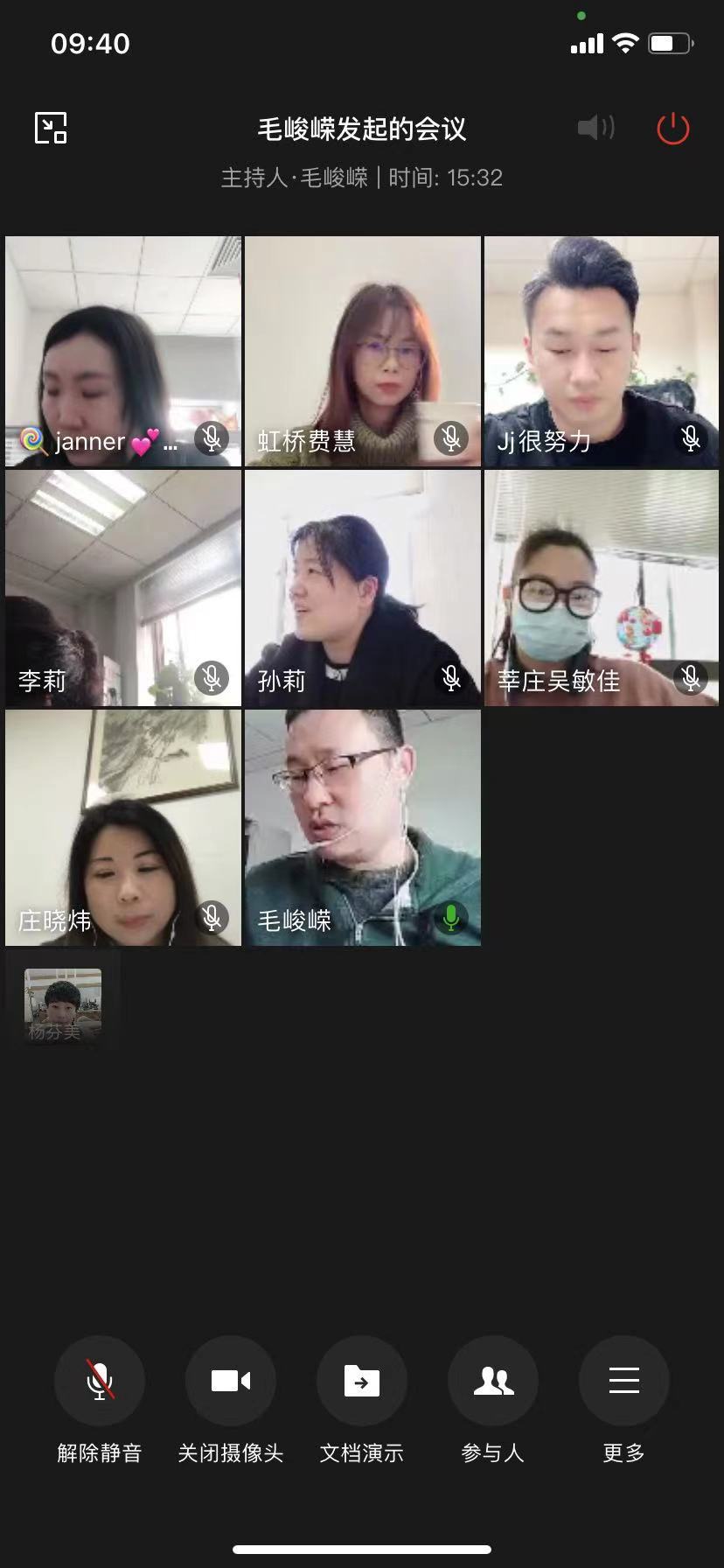Select 孙莉's video tile
This screenshot has width=724, height=1568.
[x=363, y=588]
